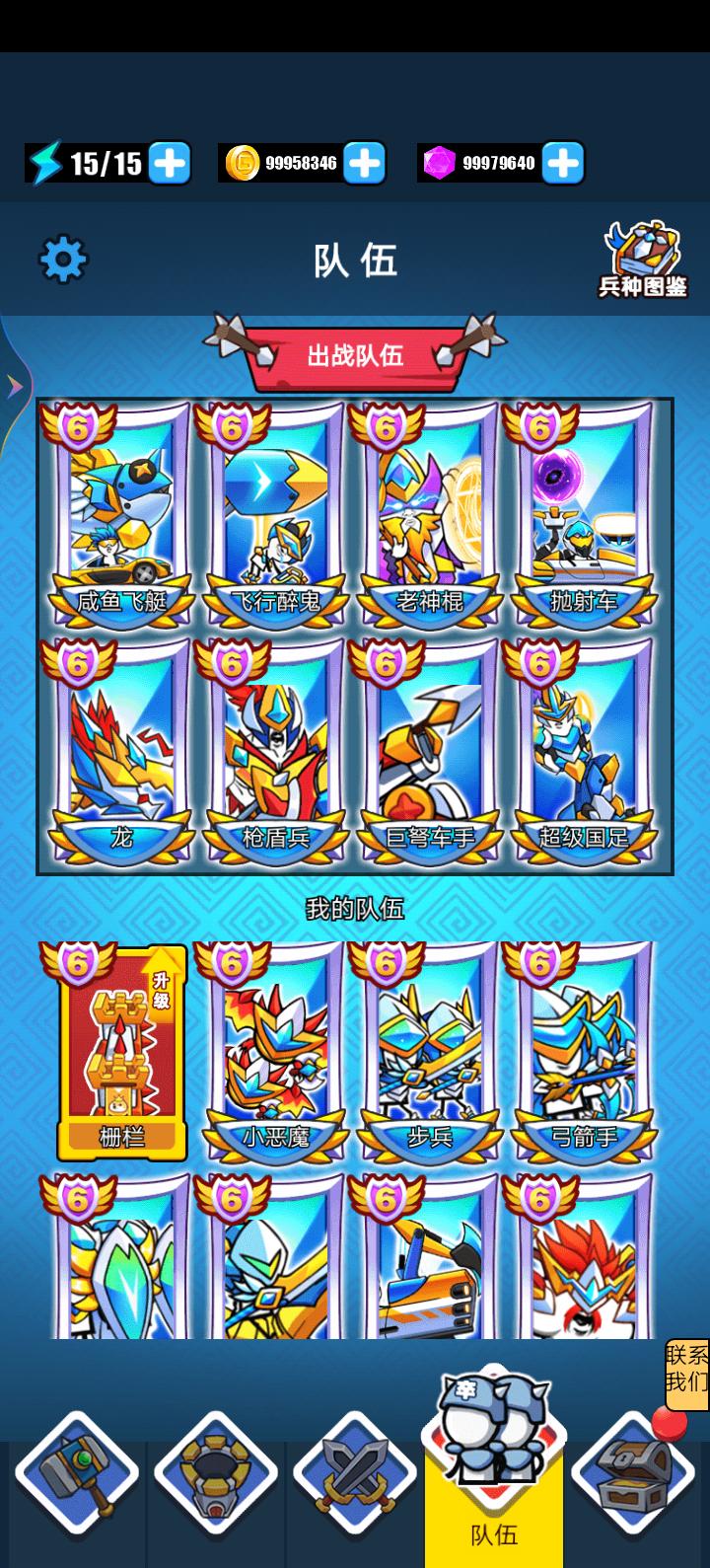Open the 龙 dragon card
The image size is (710, 1568).
point(122,752)
